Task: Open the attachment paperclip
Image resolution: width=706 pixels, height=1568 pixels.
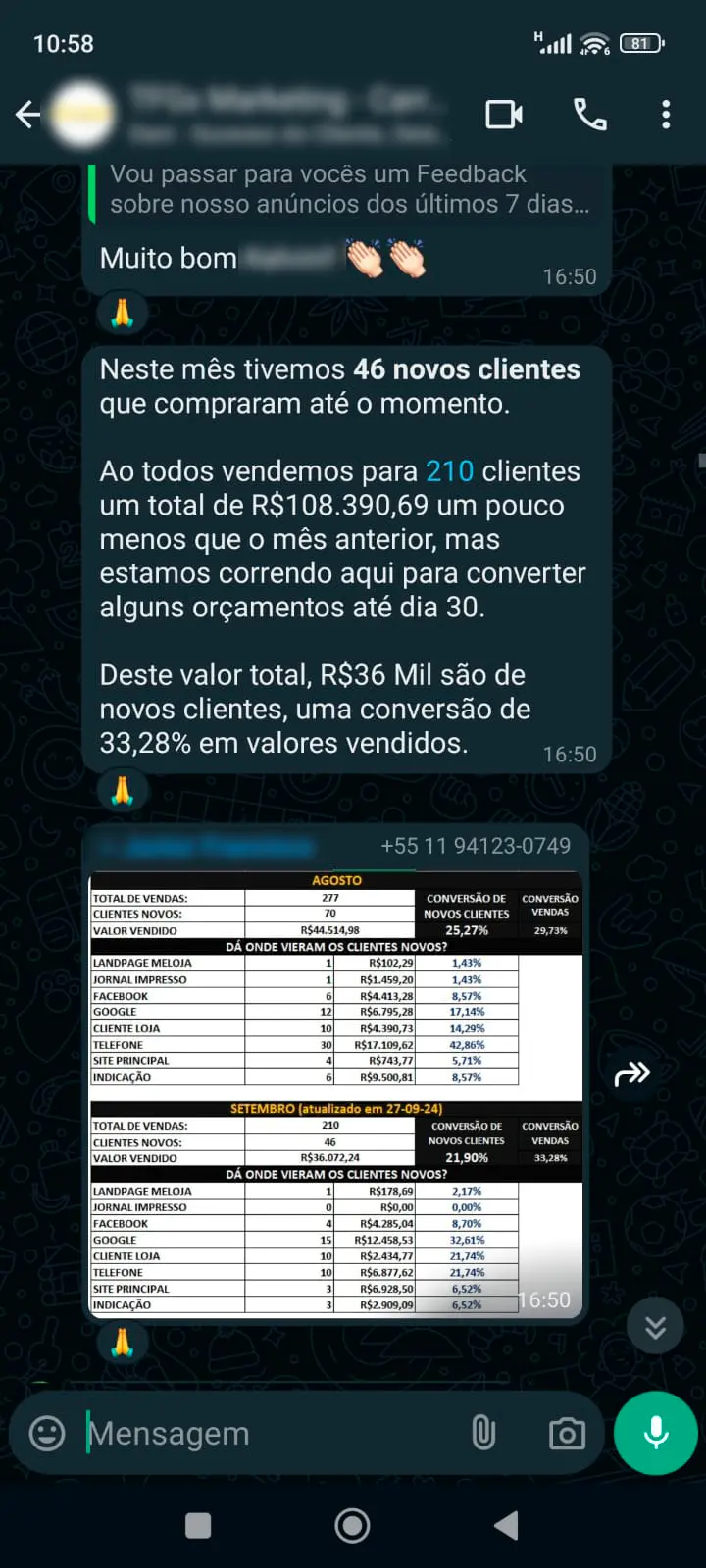Action: pos(484,1433)
